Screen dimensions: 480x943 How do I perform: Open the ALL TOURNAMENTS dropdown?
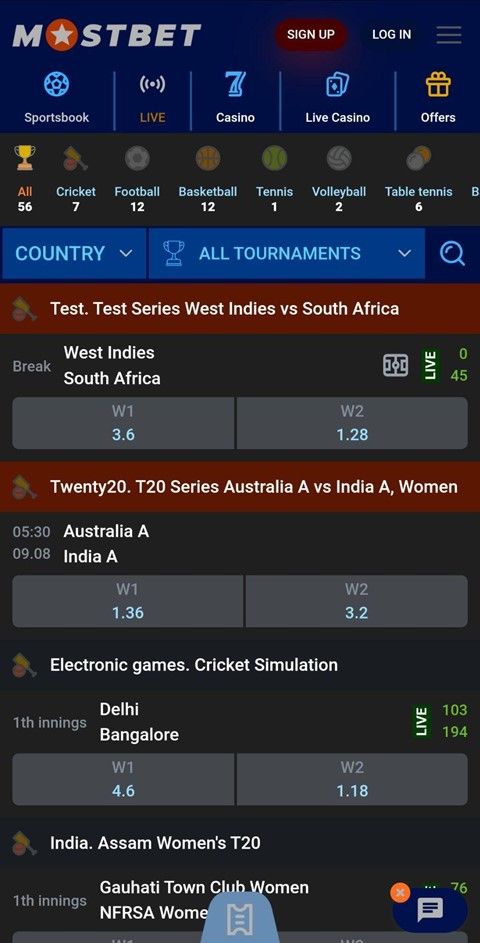[287, 253]
